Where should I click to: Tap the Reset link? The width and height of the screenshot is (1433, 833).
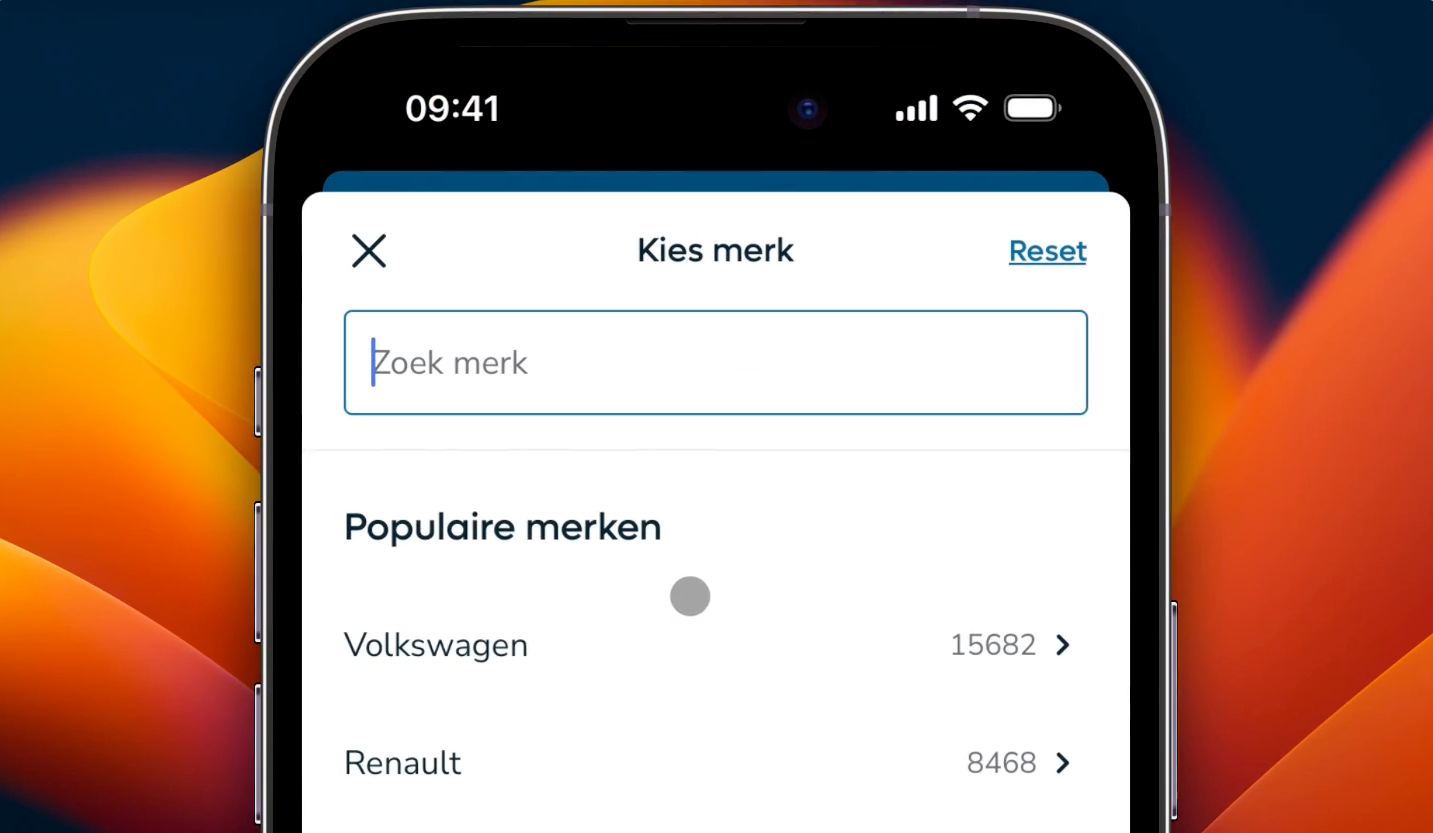click(1047, 251)
